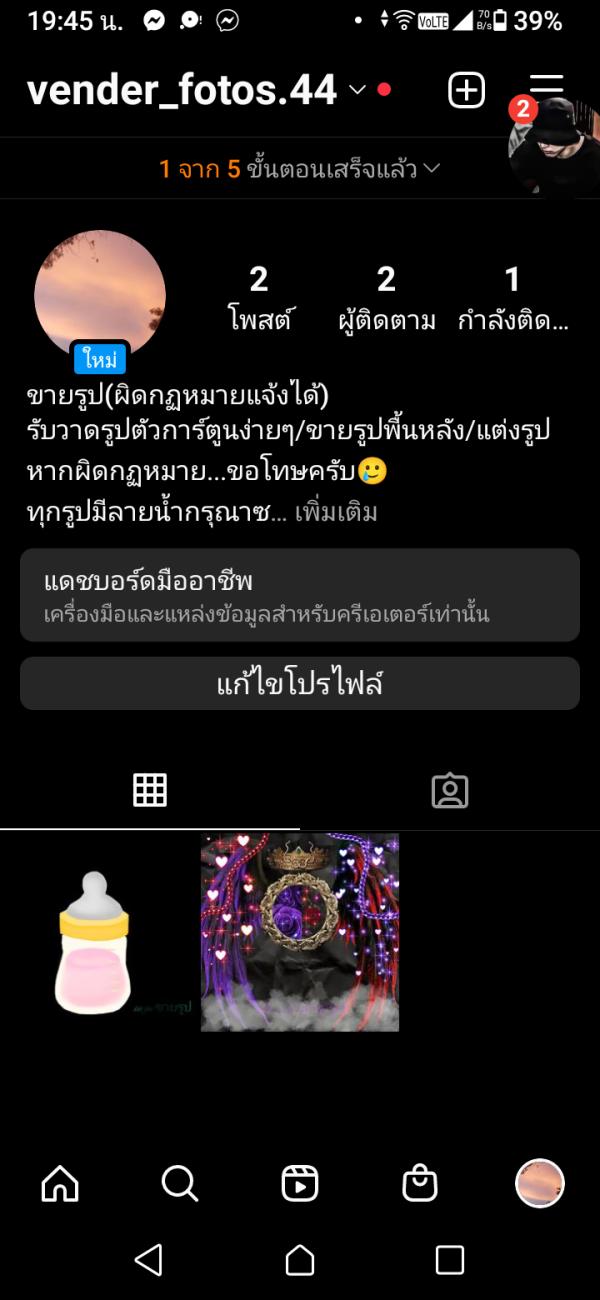View the ผู้ติดตาม followers list
The width and height of the screenshot is (600, 1300).
click(x=386, y=298)
